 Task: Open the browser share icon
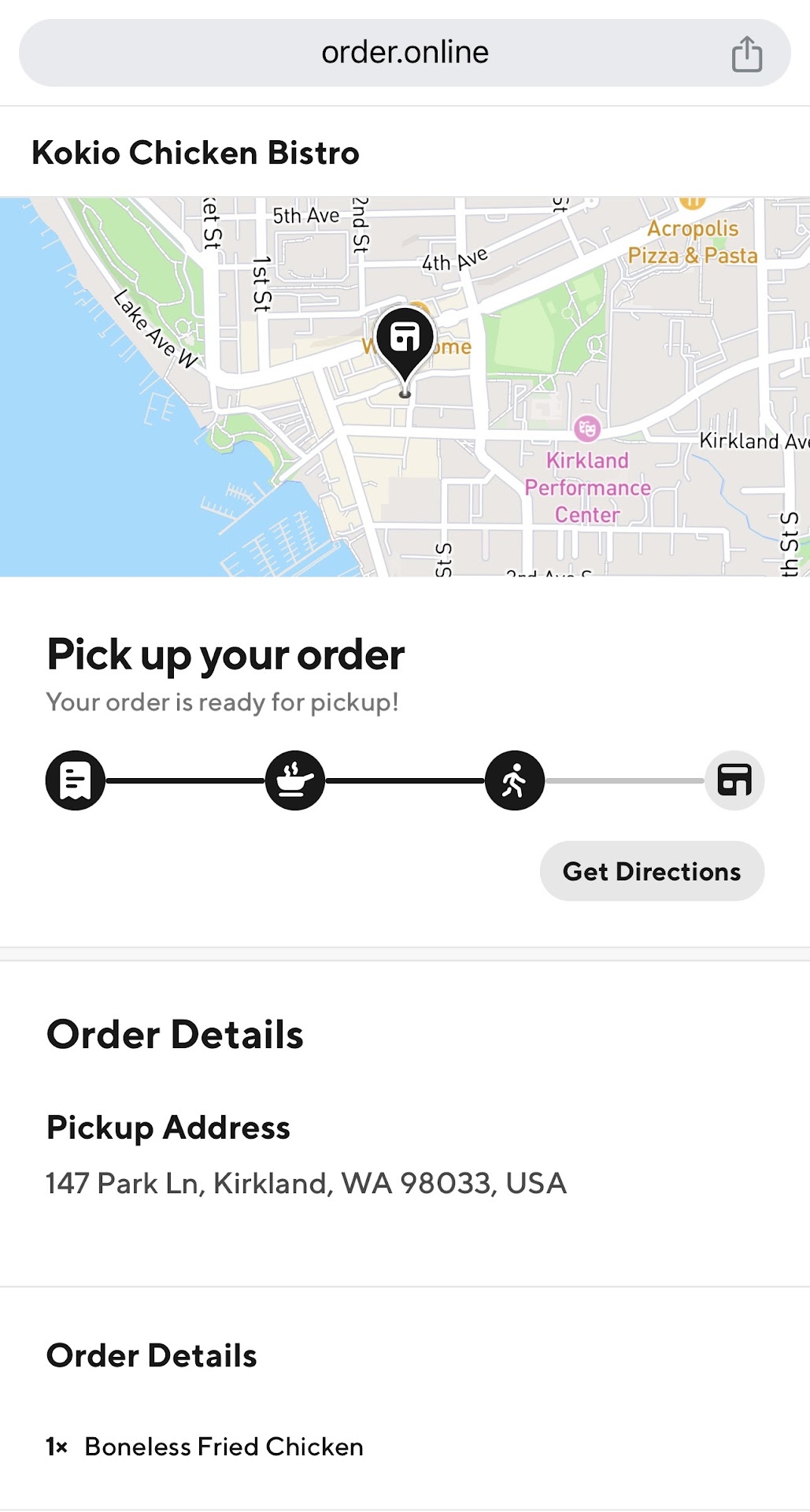coord(746,54)
